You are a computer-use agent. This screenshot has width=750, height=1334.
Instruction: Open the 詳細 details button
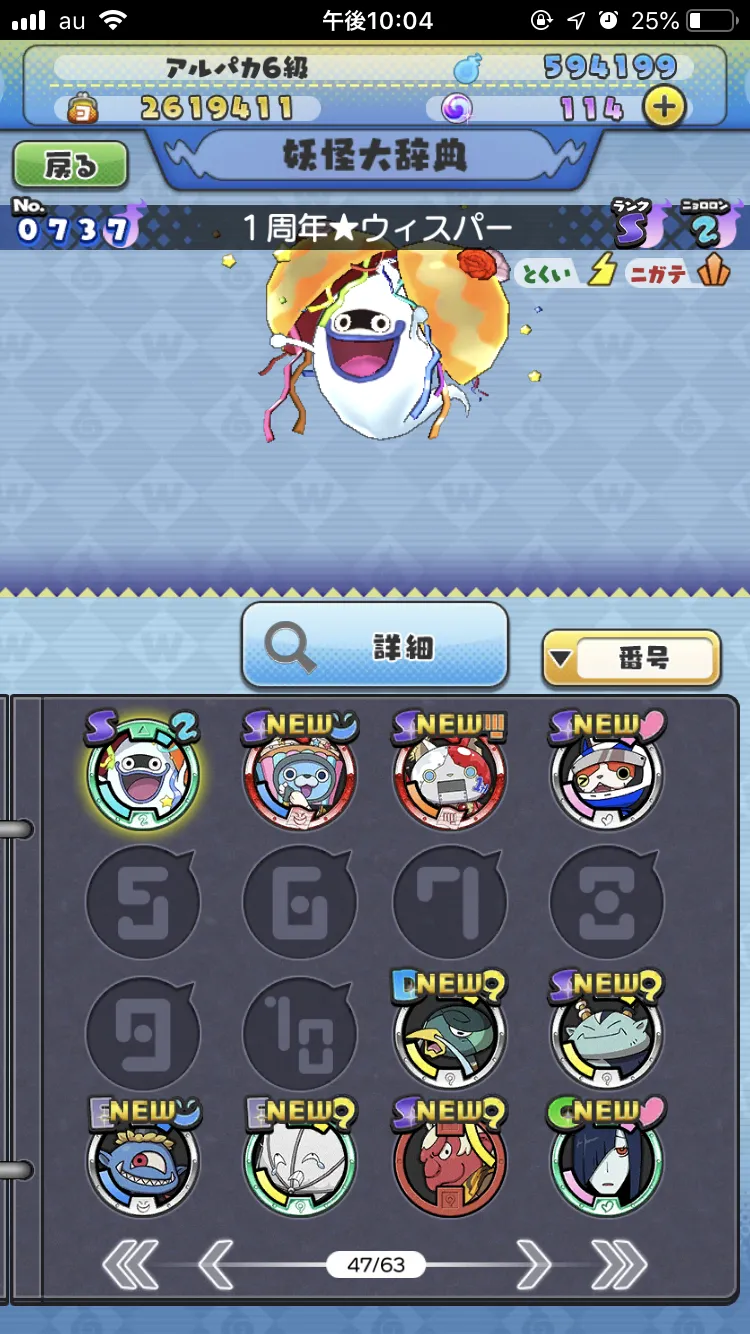pos(375,646)
